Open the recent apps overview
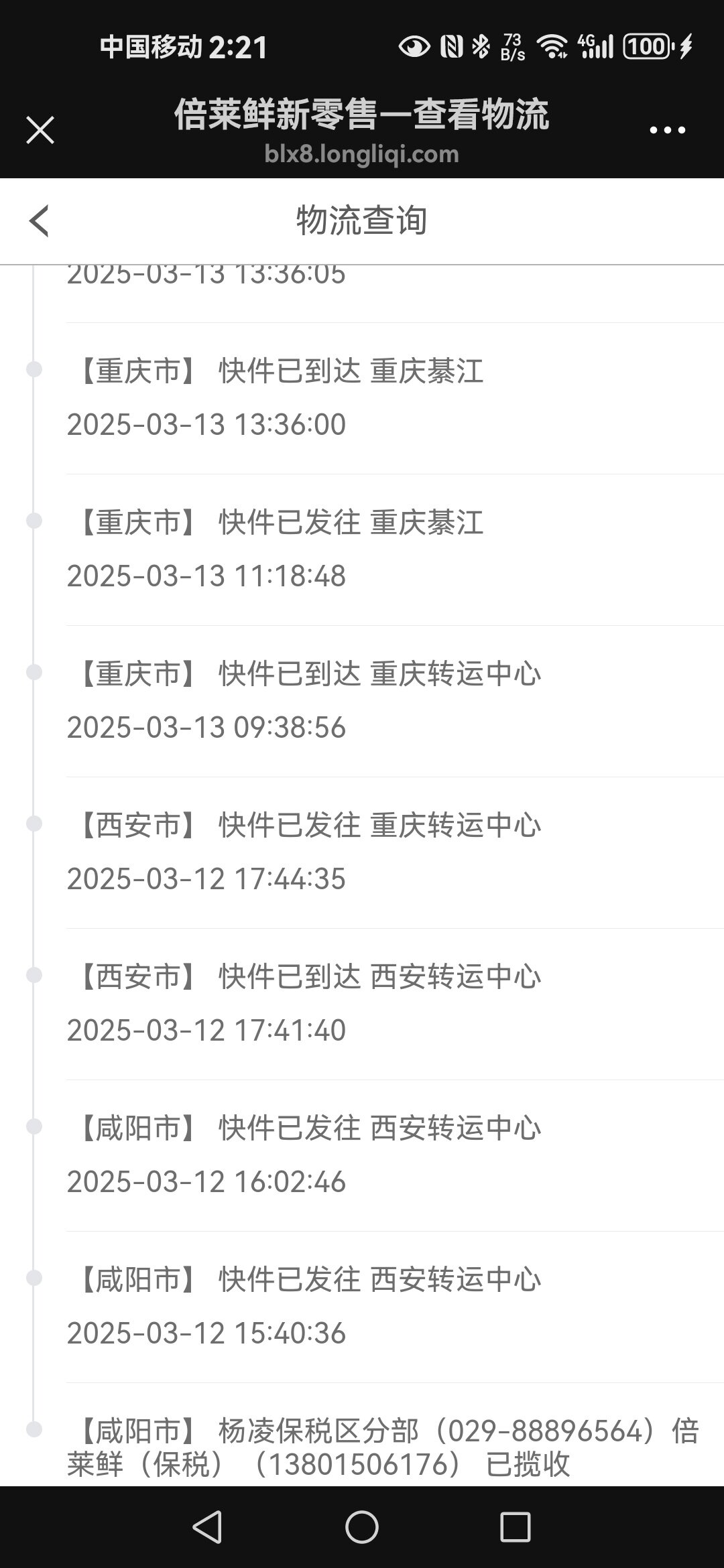Image resolution: width=724 pixels, height=1568 pixels. click(x=516, y=1527)
